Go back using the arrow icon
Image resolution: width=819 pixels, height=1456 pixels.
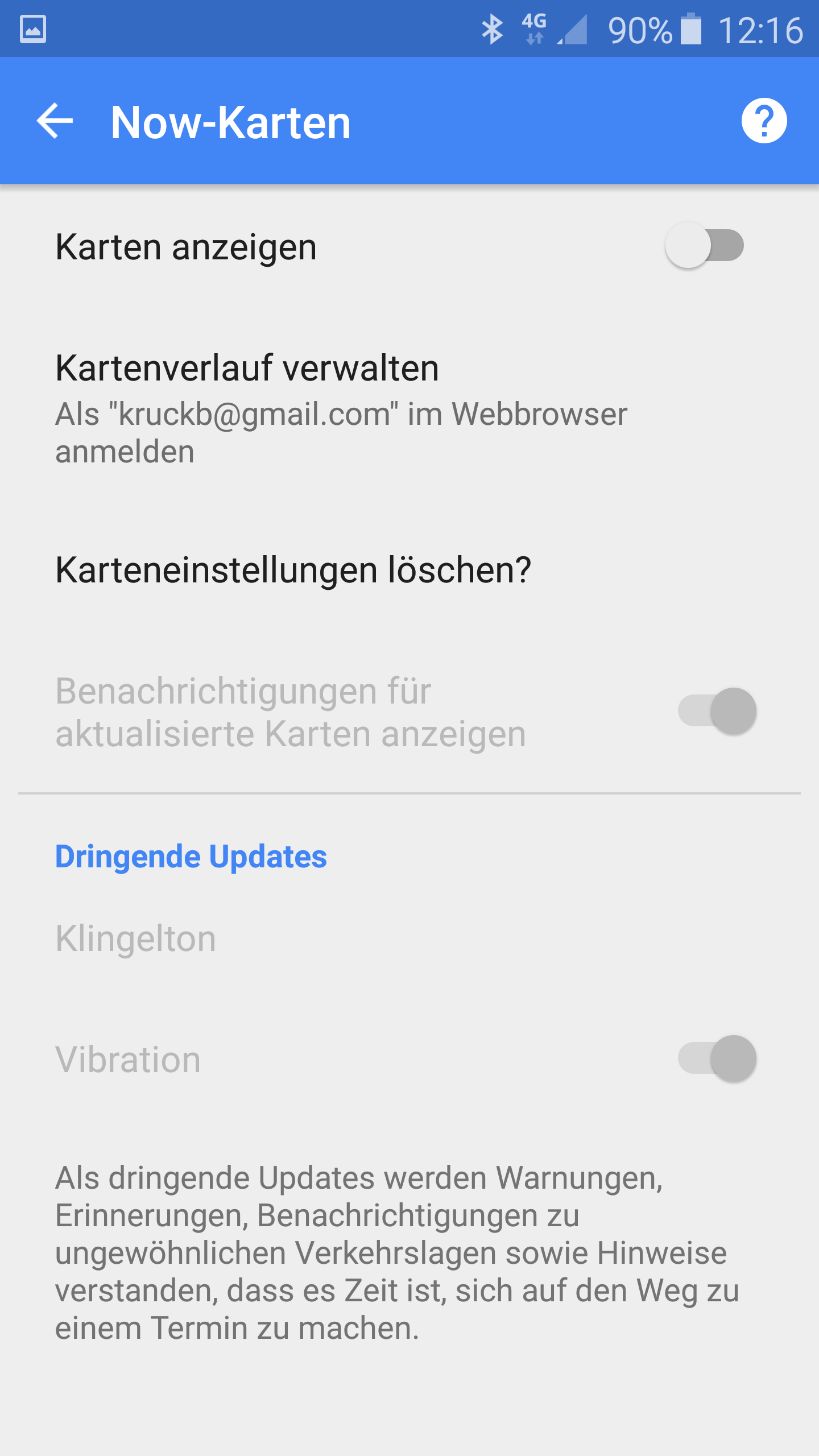click(x=55, y=121)
